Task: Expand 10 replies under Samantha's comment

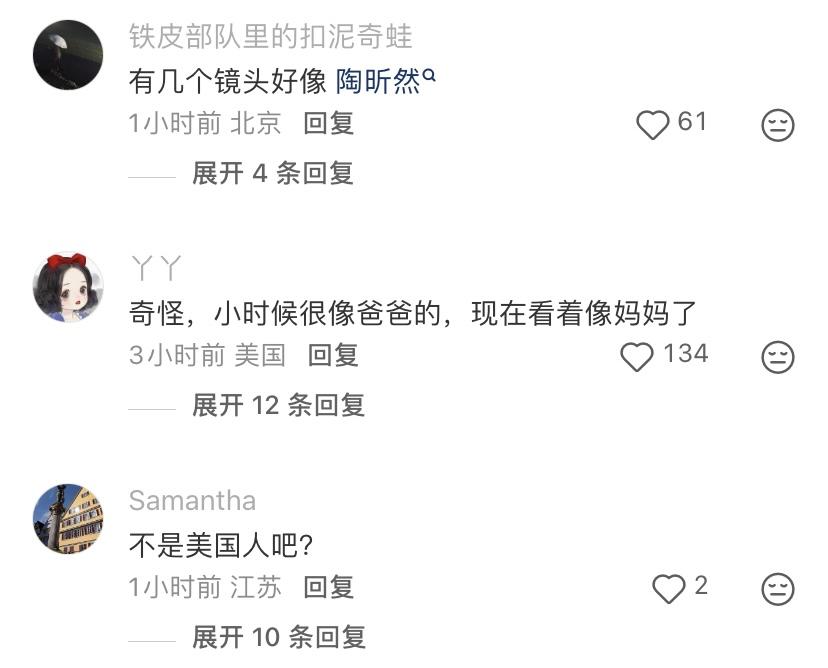Action: 278,637
